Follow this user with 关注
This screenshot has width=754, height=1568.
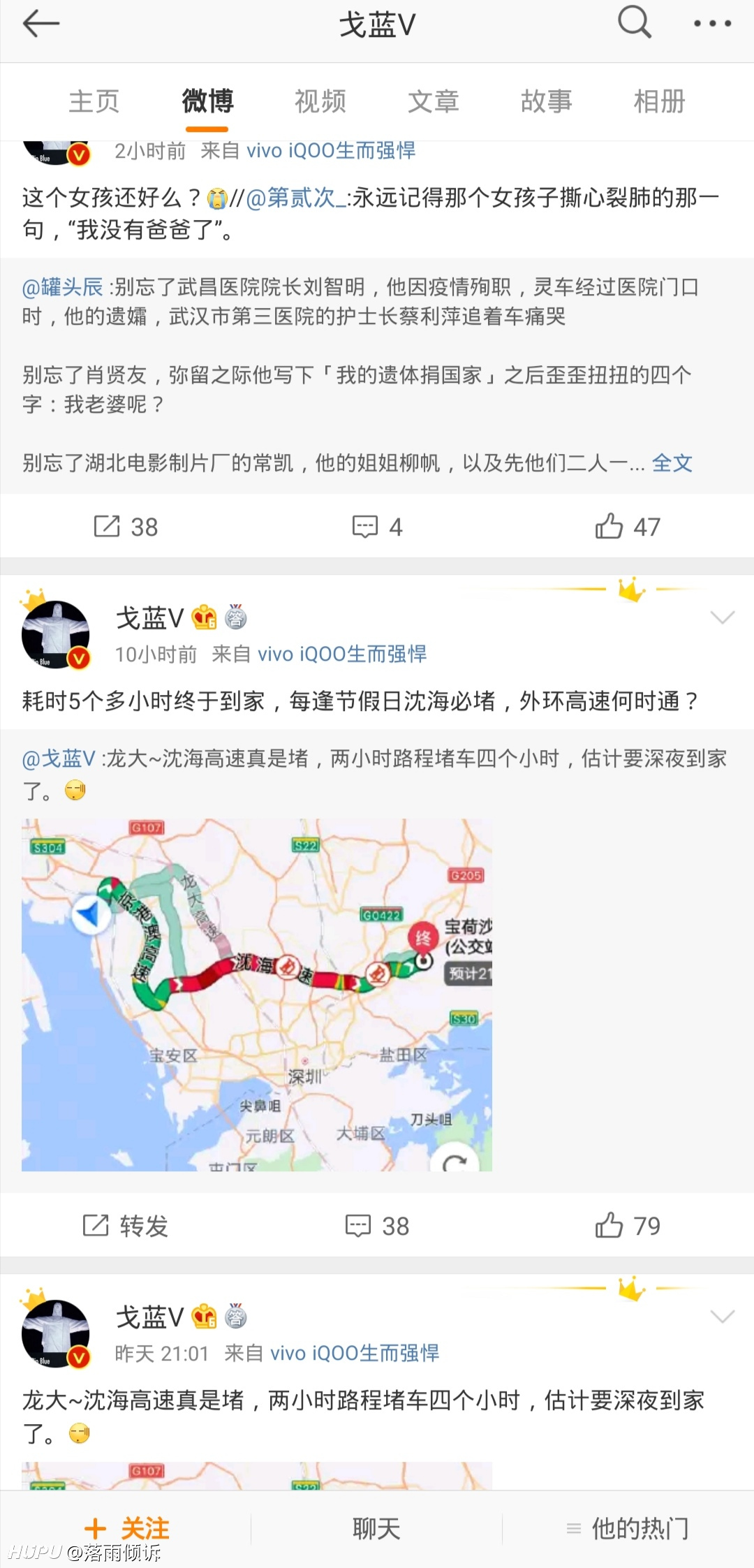[x=126, y=1529]
